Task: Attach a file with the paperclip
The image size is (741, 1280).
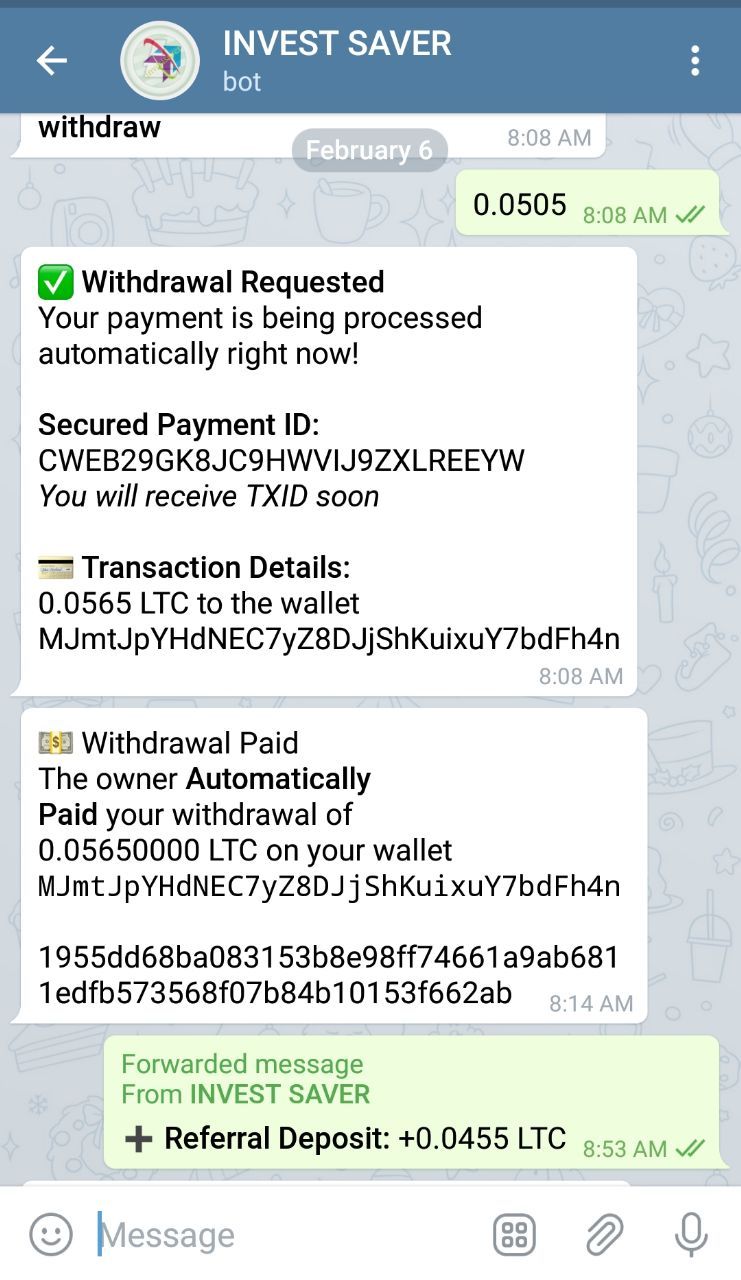Action: click(x=604, y=1235)
